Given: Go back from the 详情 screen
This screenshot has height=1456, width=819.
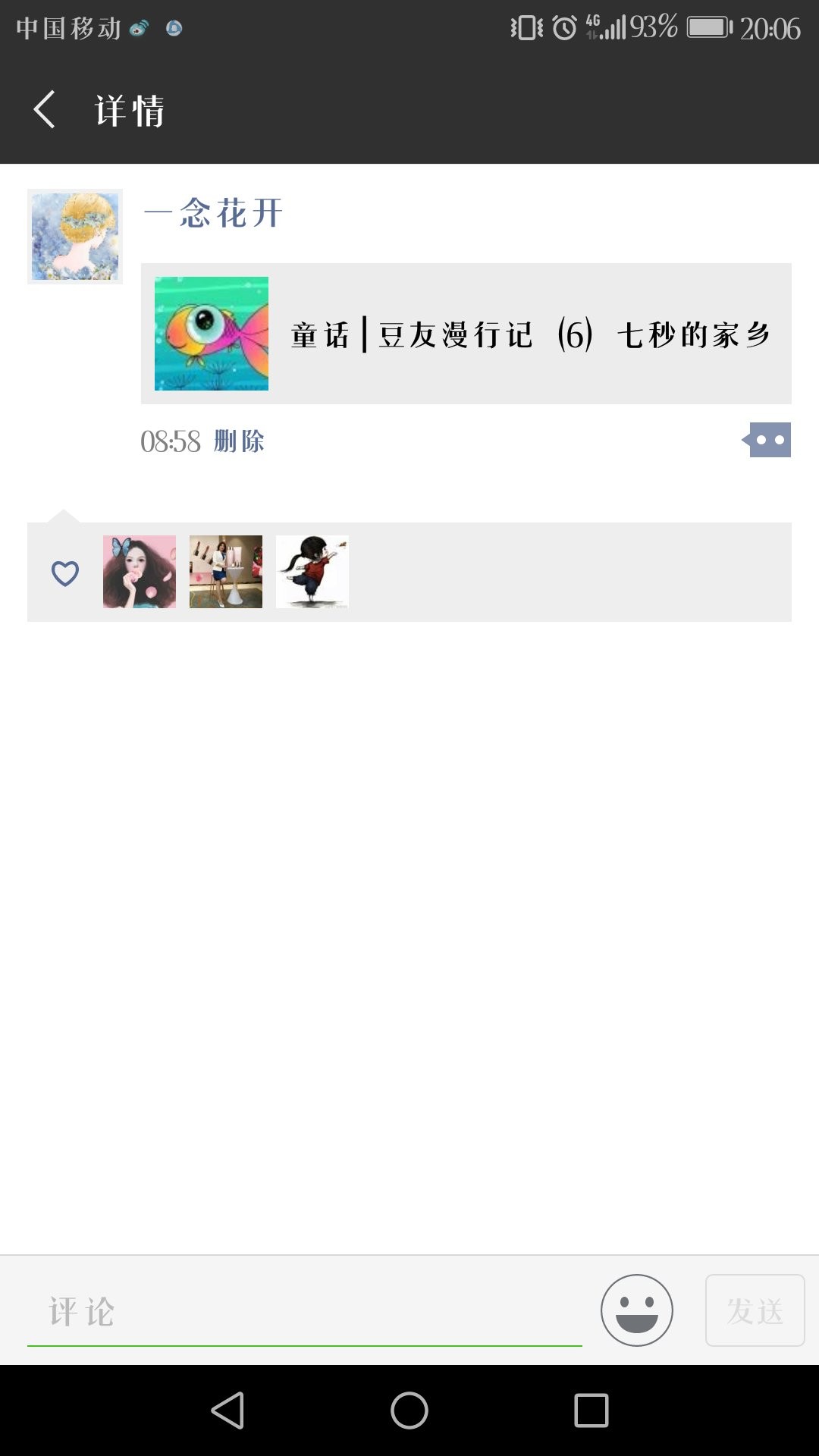Looking at the screenshot, I should coord(45,110).
